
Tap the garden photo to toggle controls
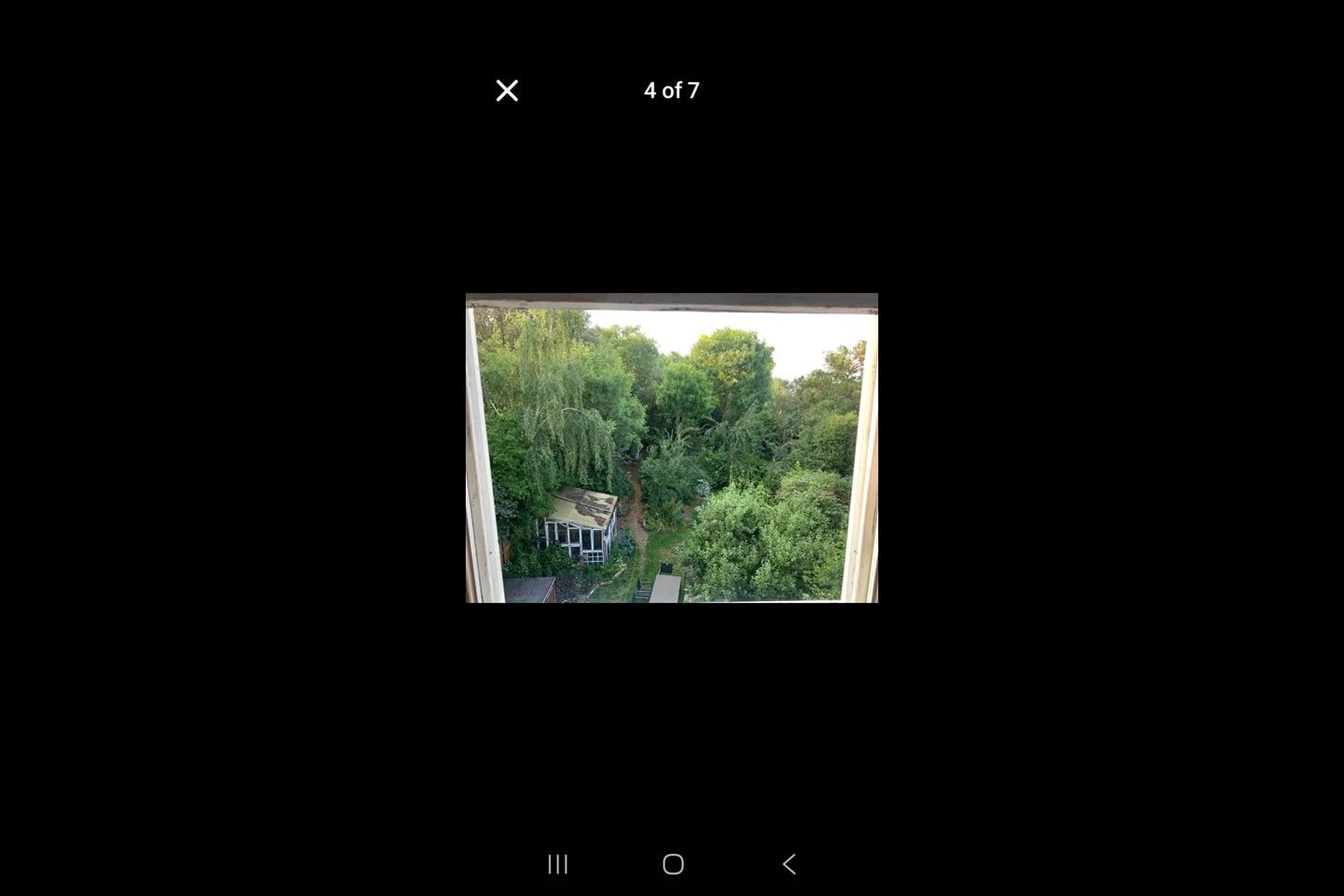point(672,448)
